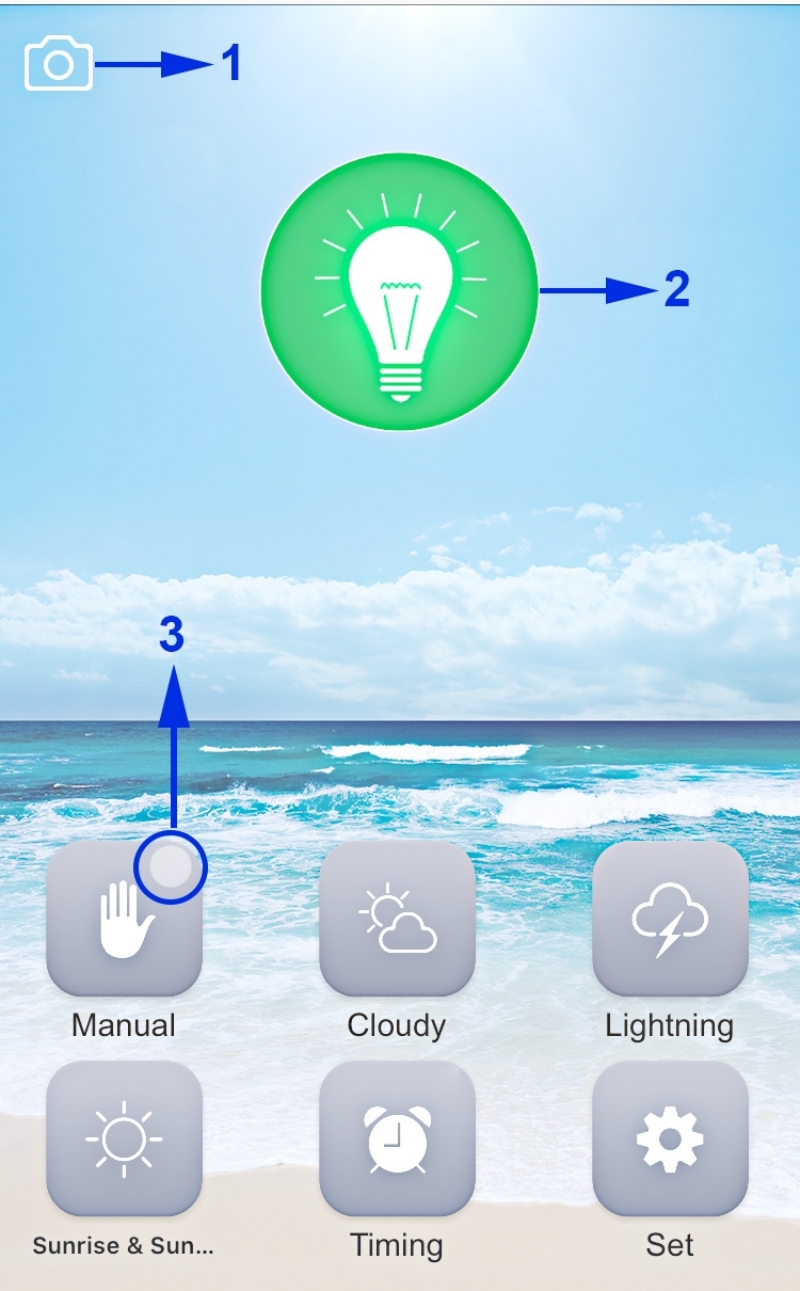This screenshot has height=1291, width=800.
Task: Activate Lightning mode
Action: [x=670, y=918]
